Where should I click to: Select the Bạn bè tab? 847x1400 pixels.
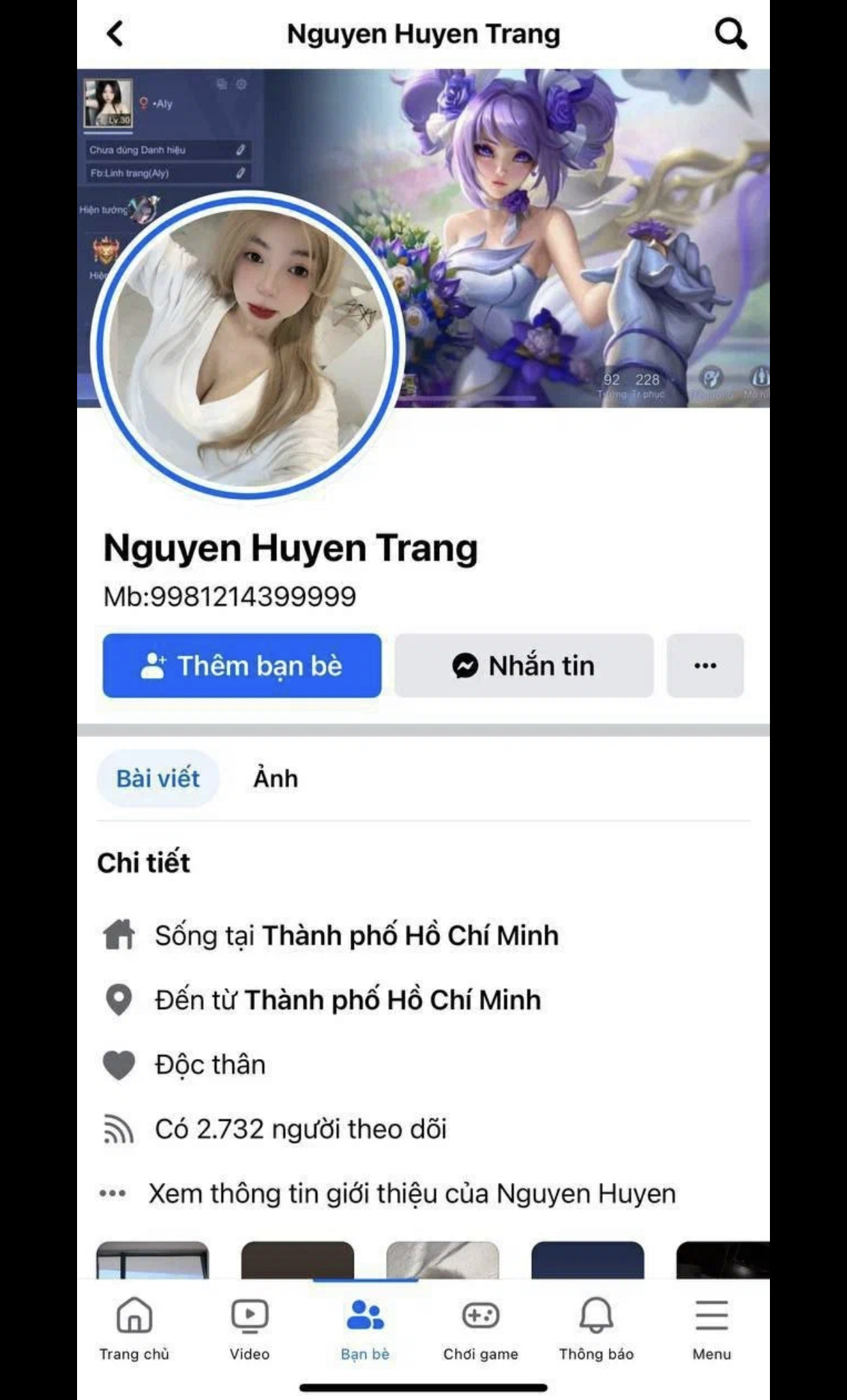(x=365, y=1327)
